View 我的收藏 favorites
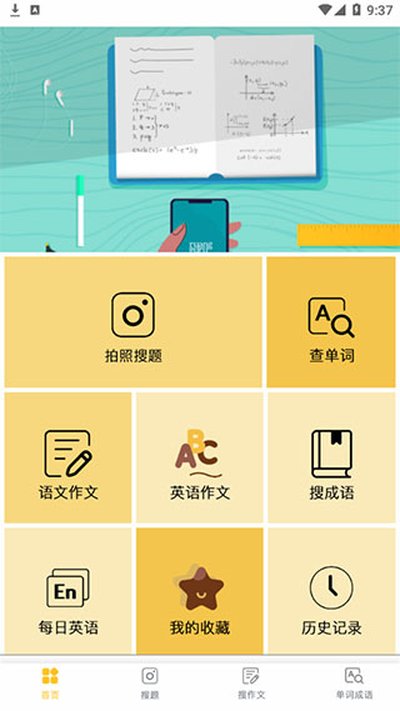400x711 pixels. tap(200, 591)
